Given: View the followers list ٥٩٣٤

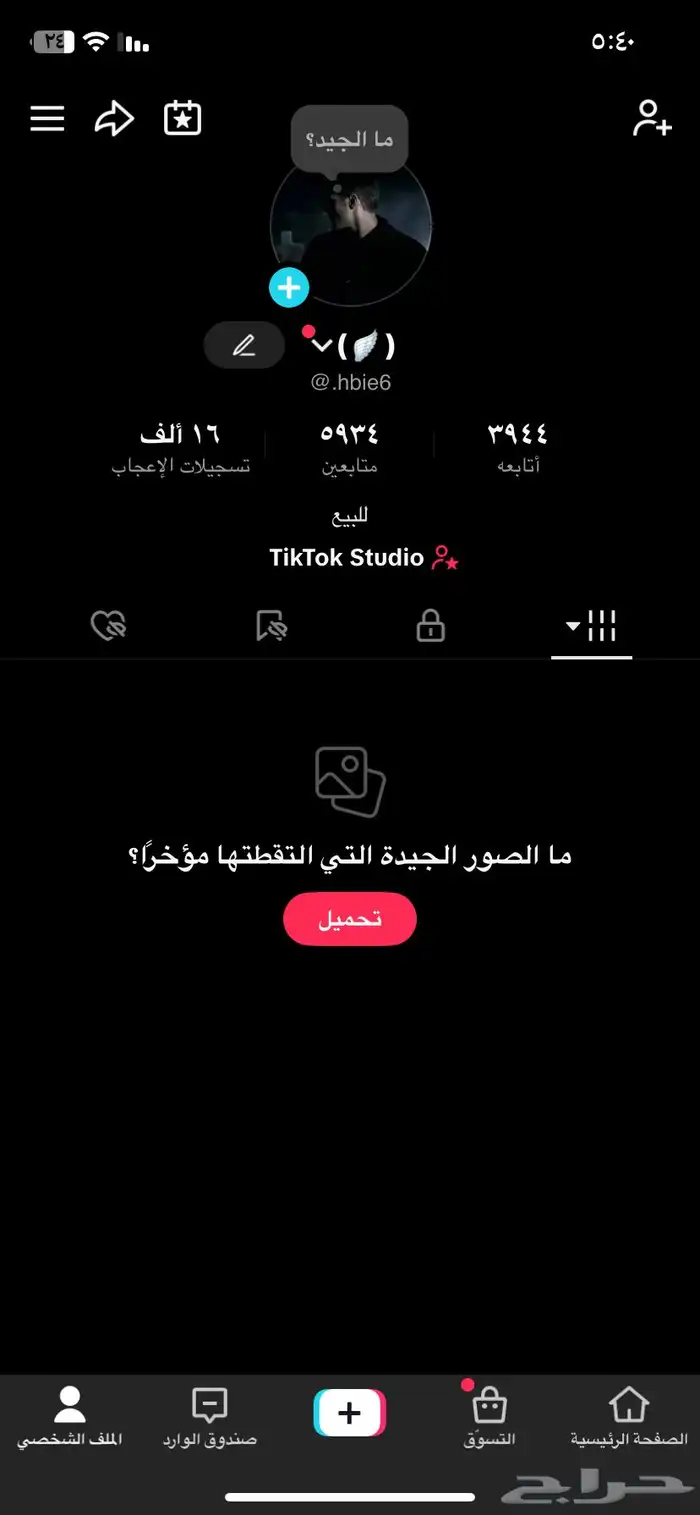Looking at the screenshot, I should click(349, 446).
